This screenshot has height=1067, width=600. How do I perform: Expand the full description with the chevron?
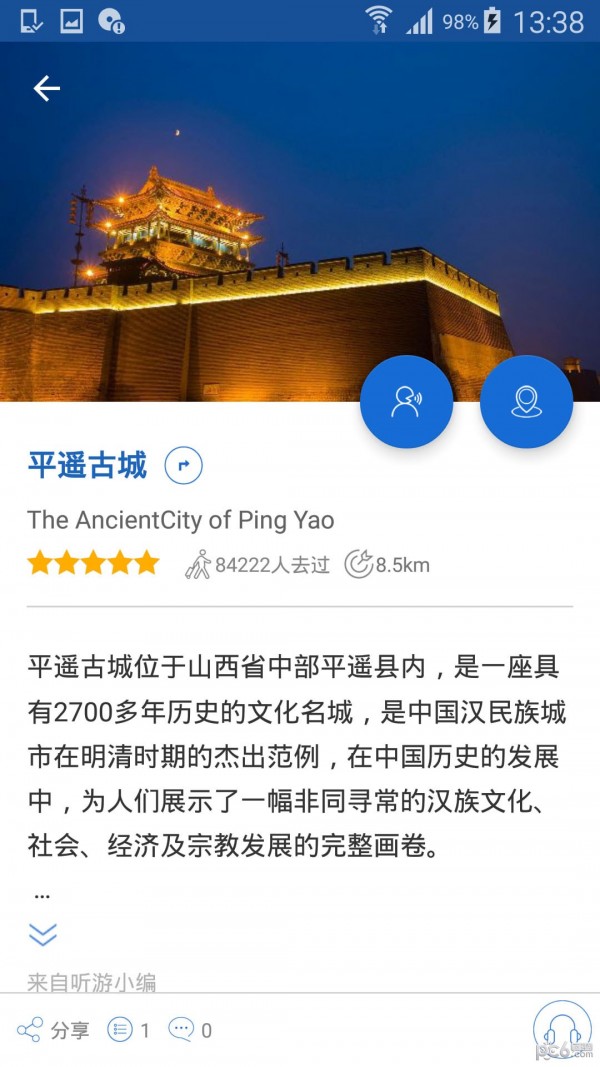(x=43, y=935)
